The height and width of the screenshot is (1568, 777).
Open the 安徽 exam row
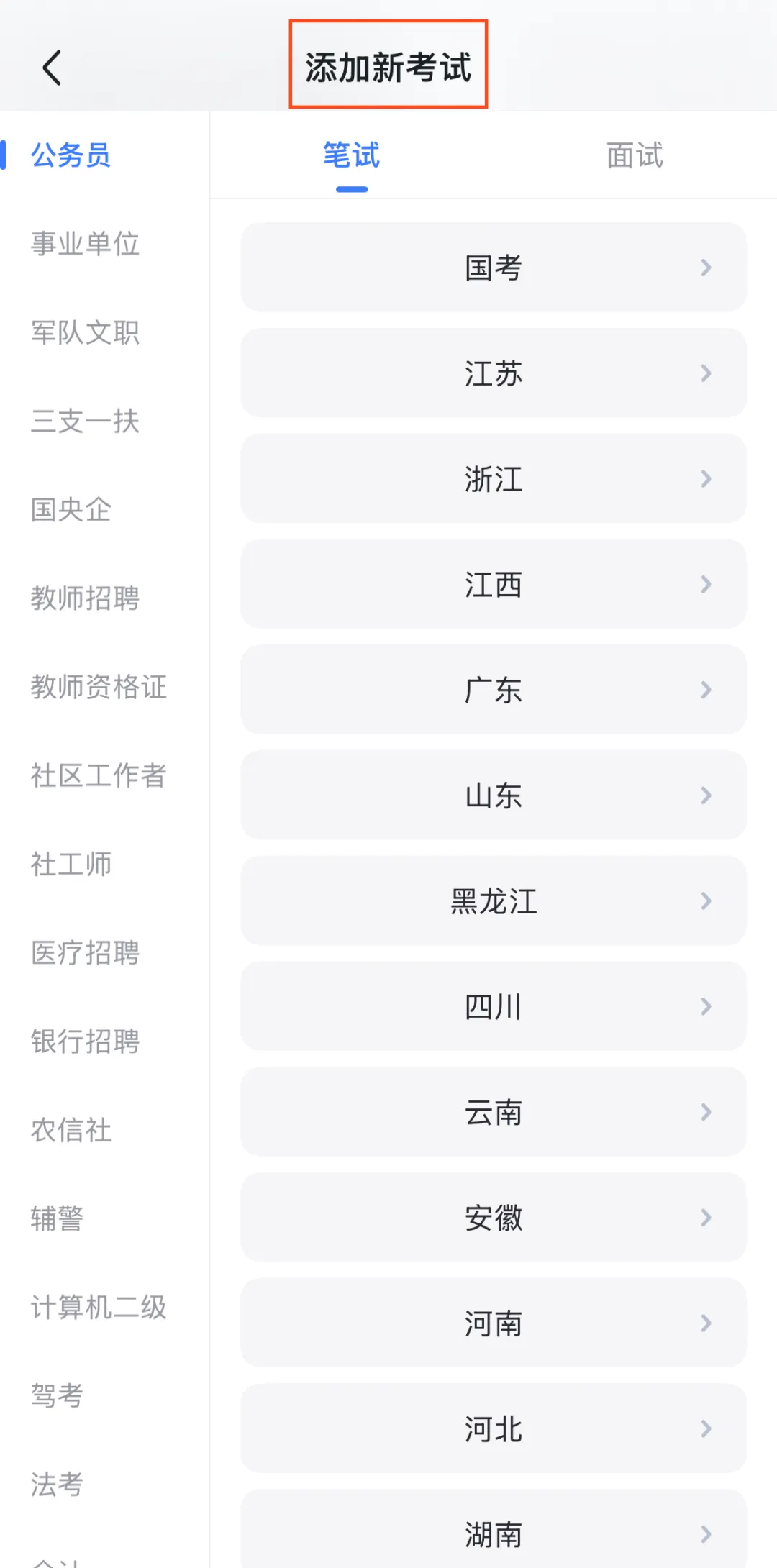[x=494, y=1218]
